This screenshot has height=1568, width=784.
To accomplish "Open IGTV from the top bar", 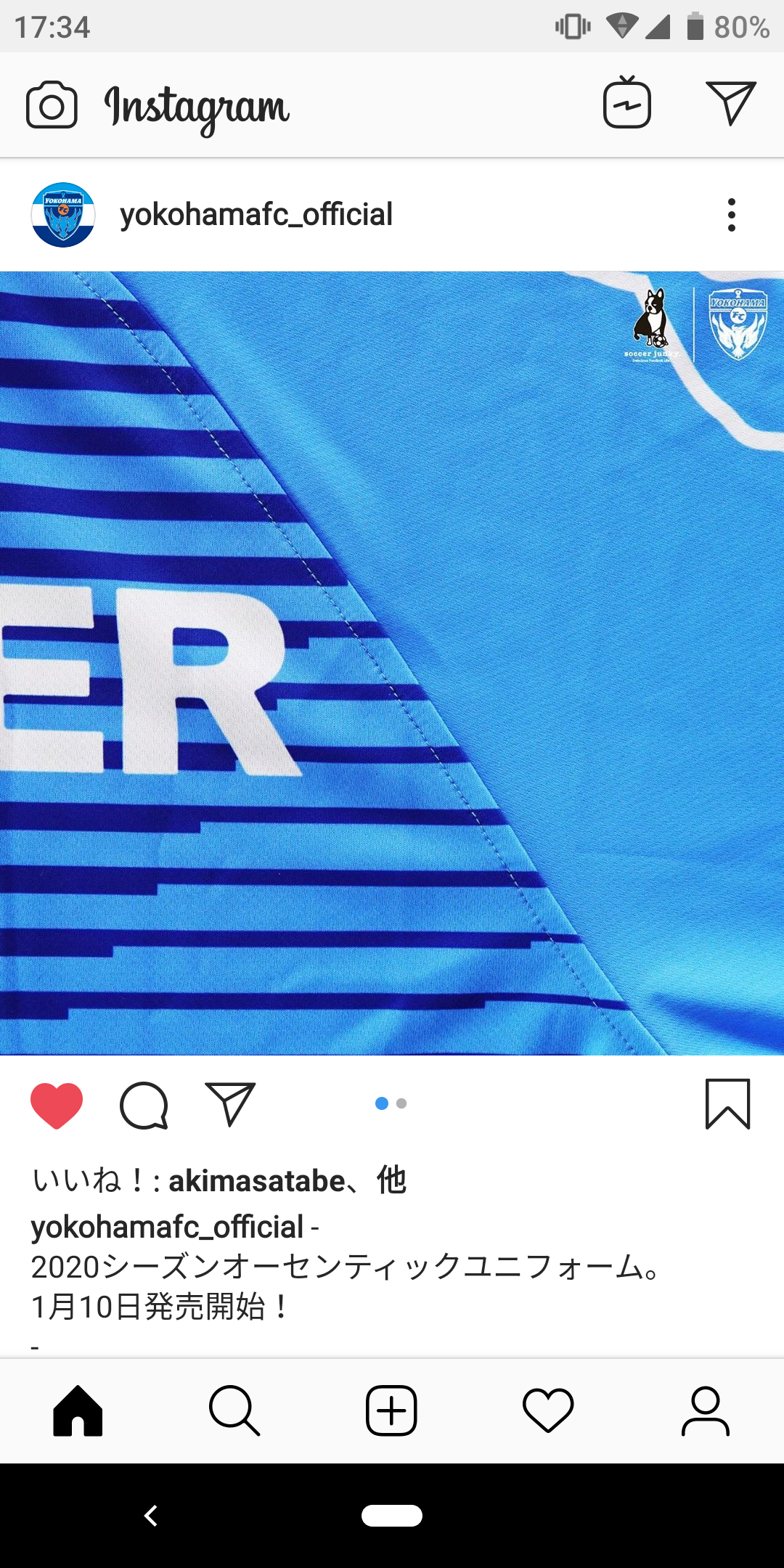I will 626,104.
